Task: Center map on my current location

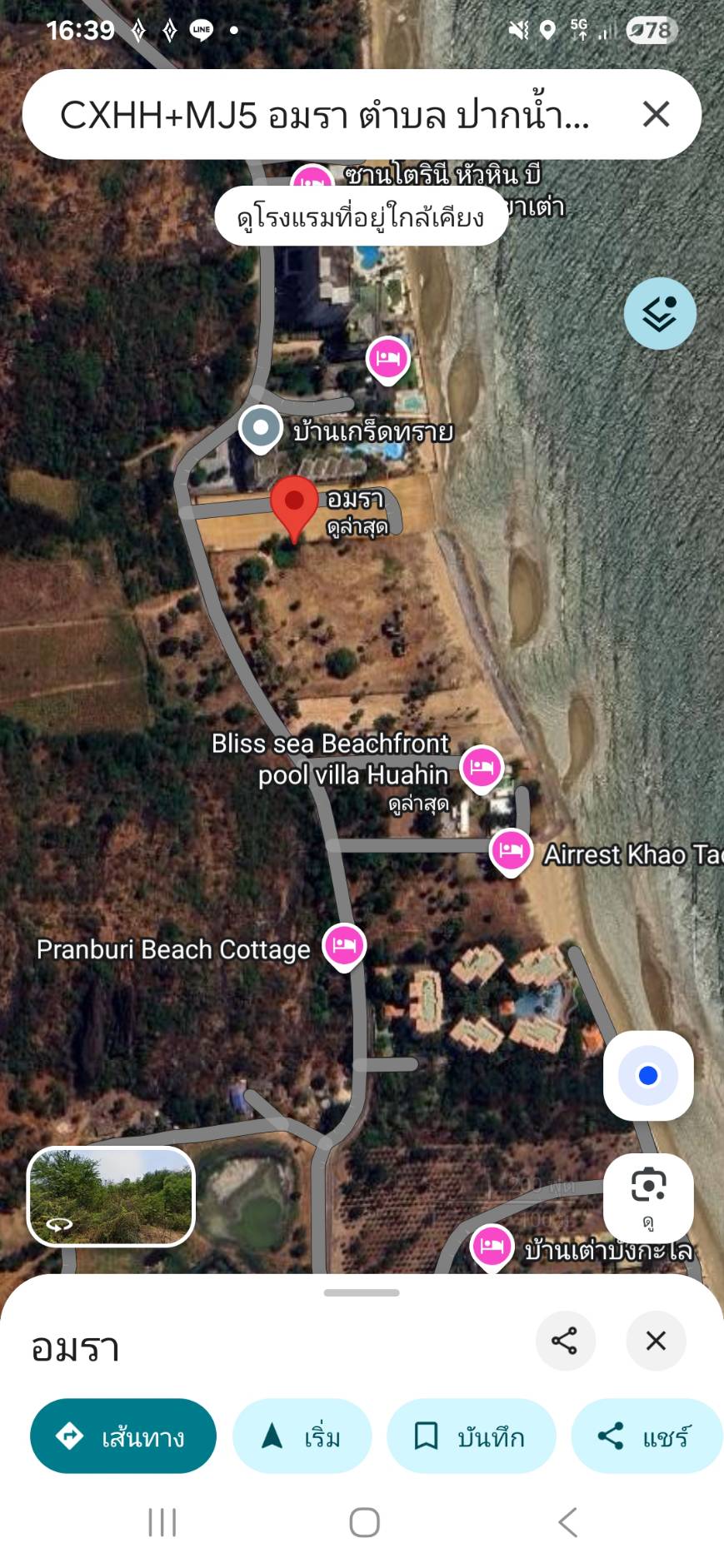Action: pyautogui.click(x=648, y=1076)
